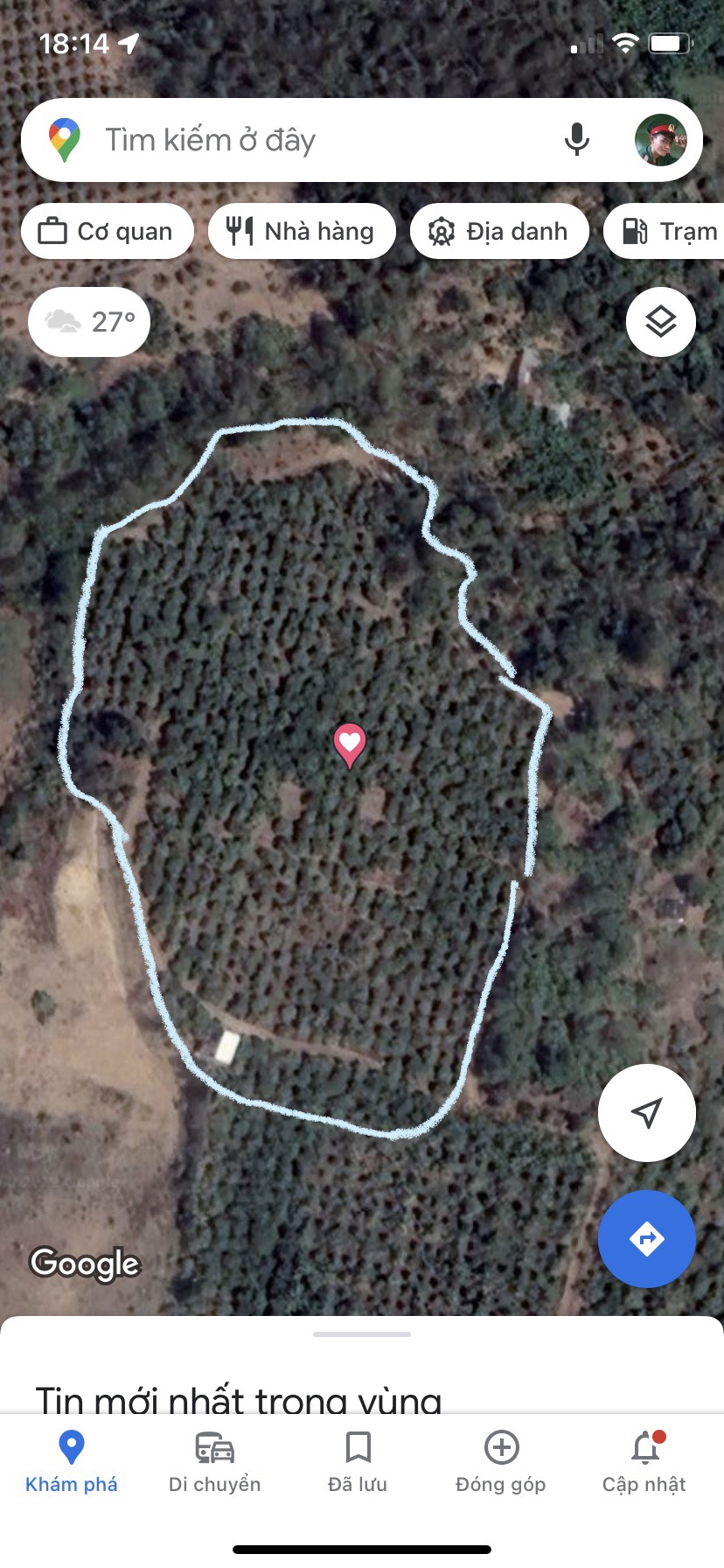Open the 27° weather widget
724x1568 pixels.
point(89,322)
